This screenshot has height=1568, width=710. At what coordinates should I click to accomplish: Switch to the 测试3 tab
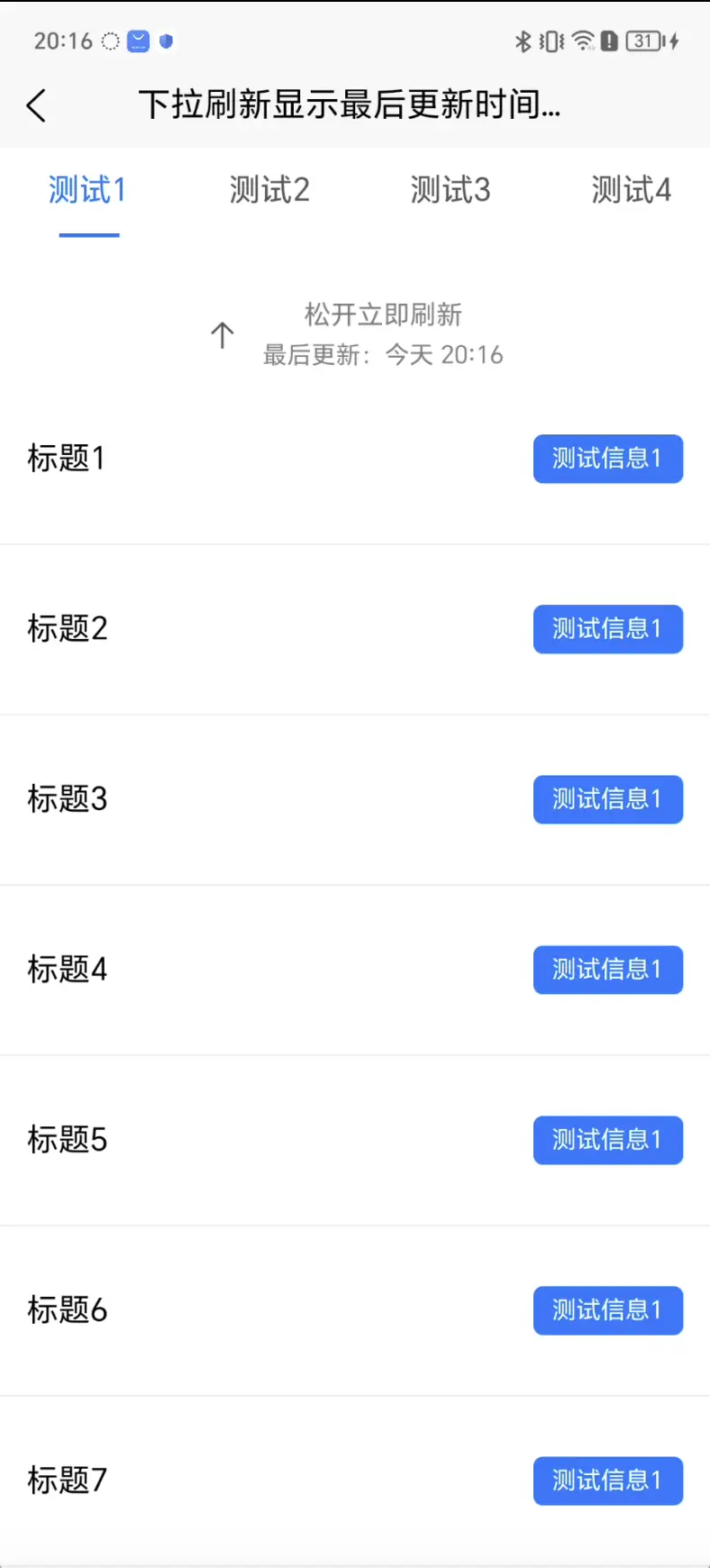pyautogui.click(x=451, y=190)
